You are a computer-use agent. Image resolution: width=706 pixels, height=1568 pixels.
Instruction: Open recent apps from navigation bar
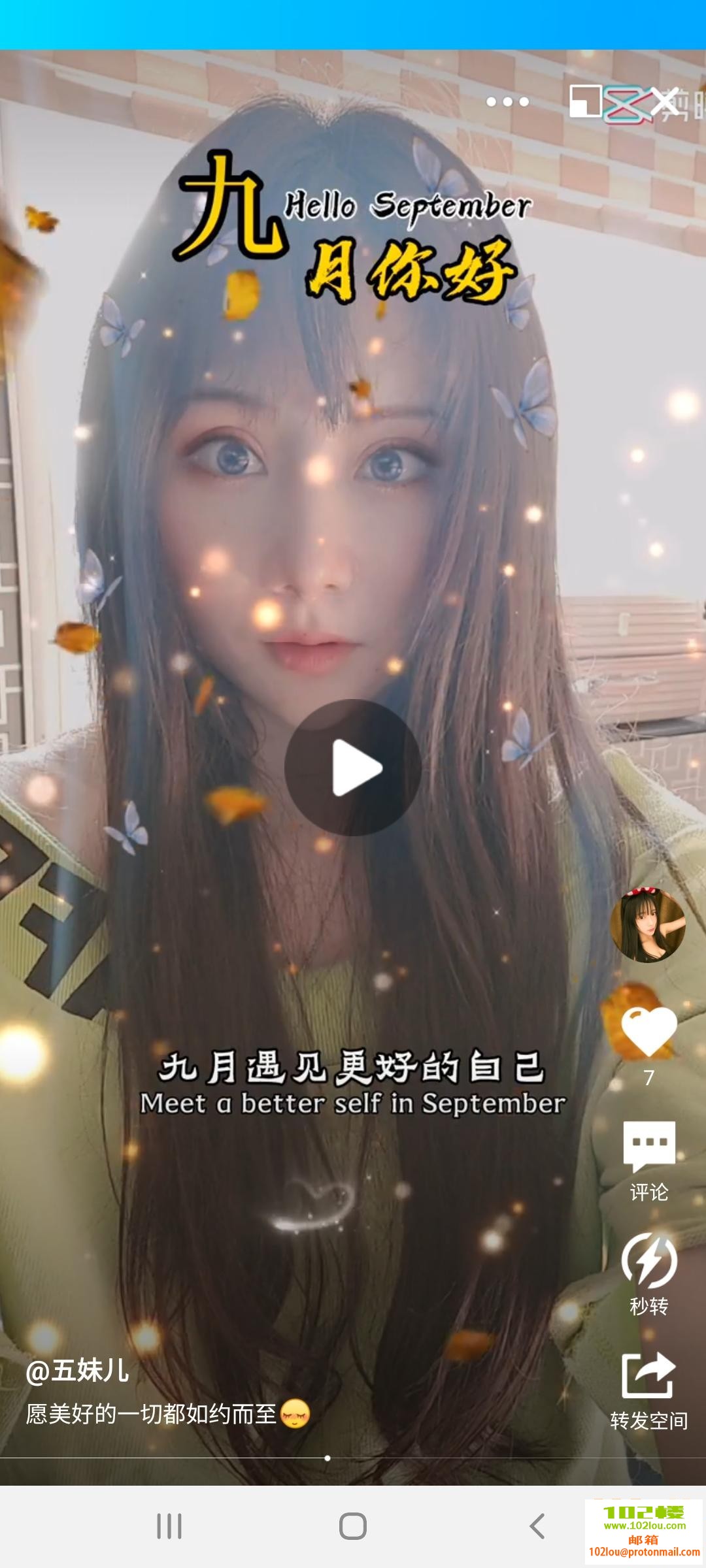[169, 1526]
